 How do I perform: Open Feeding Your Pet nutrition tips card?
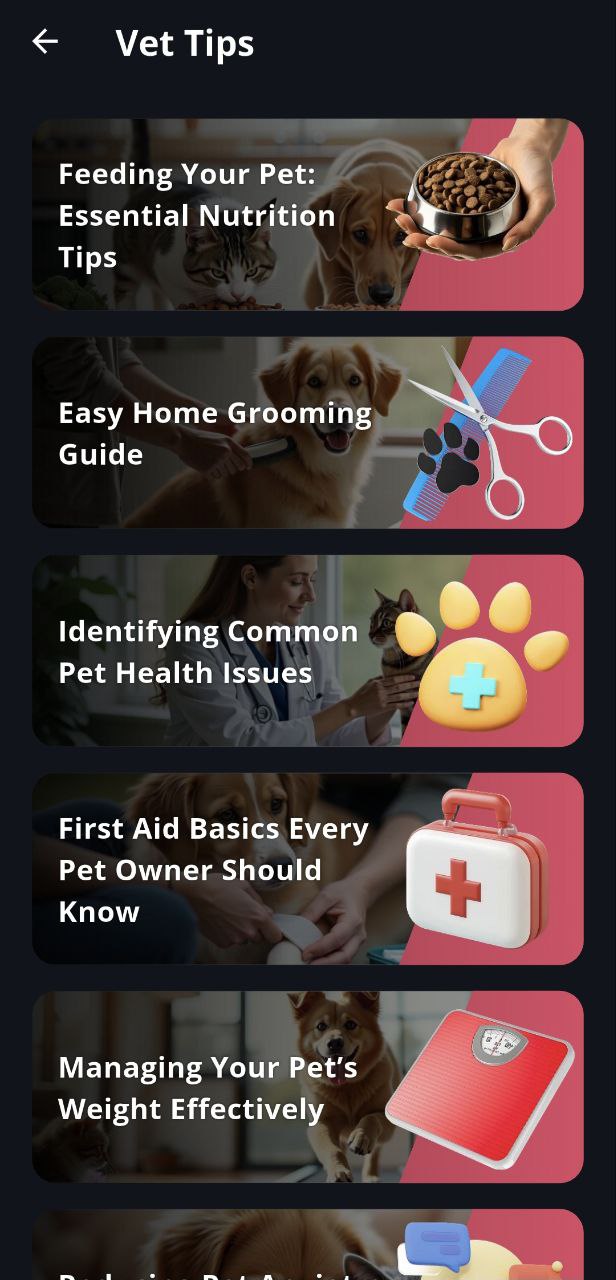[x=307, y=215]
